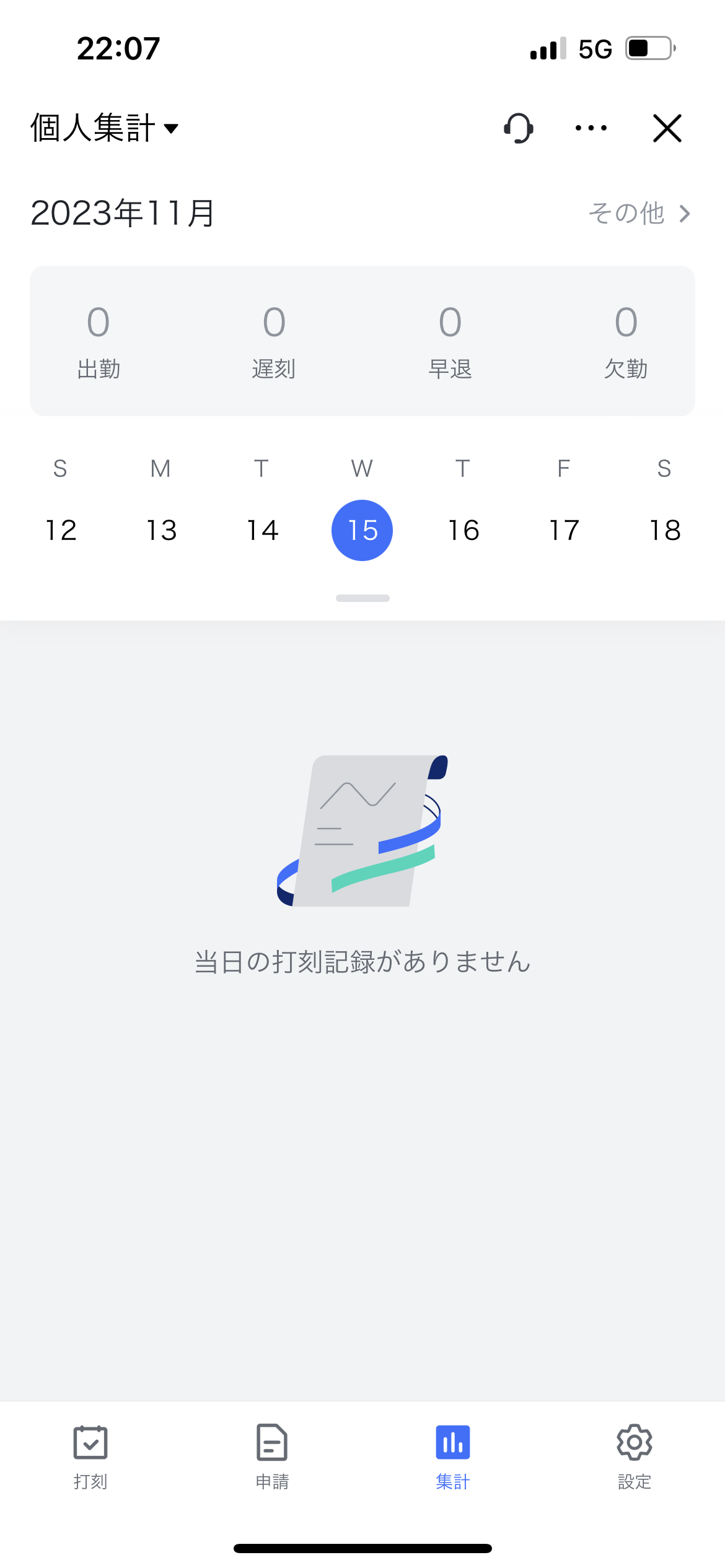Viewport: 725px width, 1568px height.
Task: Select date 13 in the calendar
Action: [161, 530]
